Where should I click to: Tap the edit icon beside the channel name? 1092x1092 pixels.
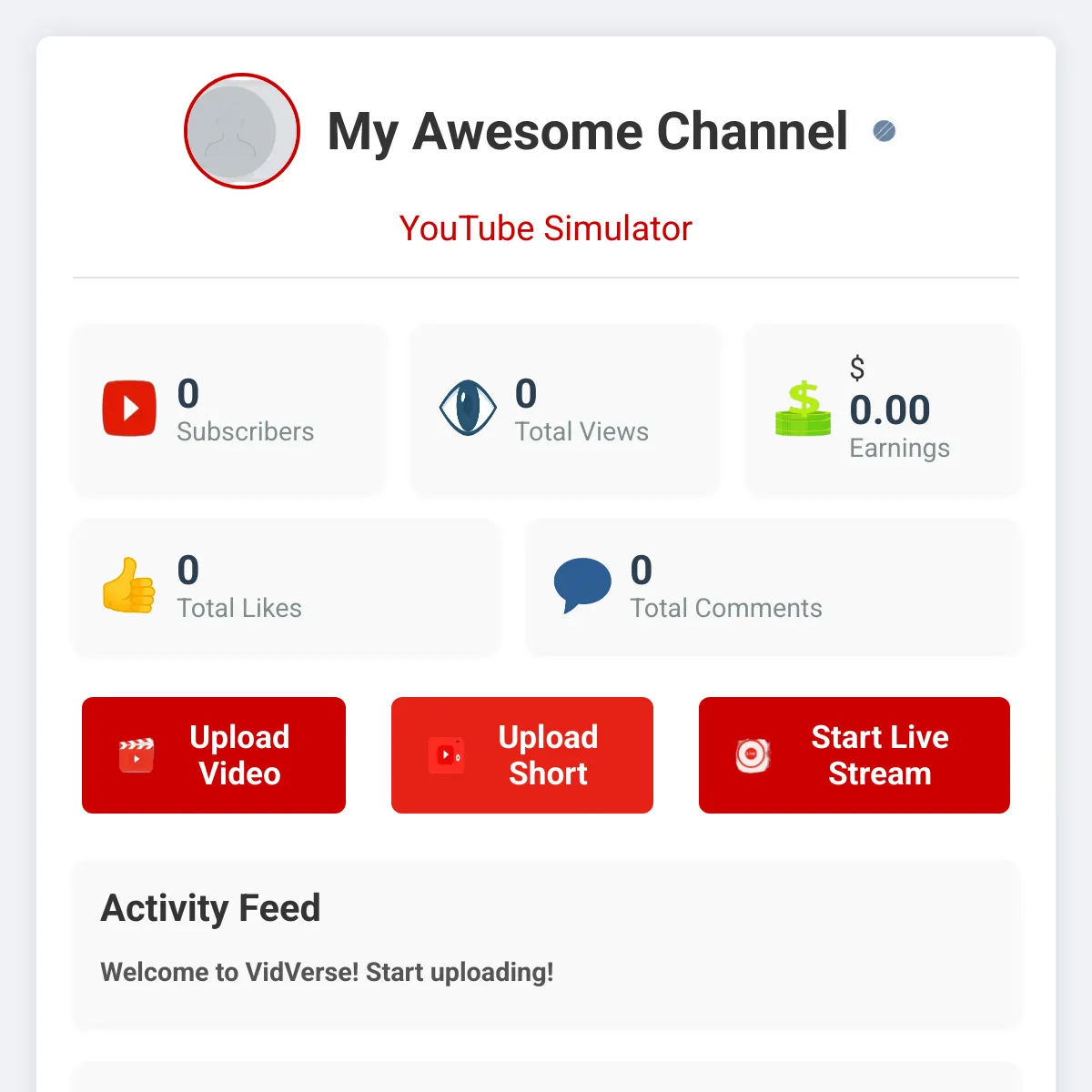point(884,131)
